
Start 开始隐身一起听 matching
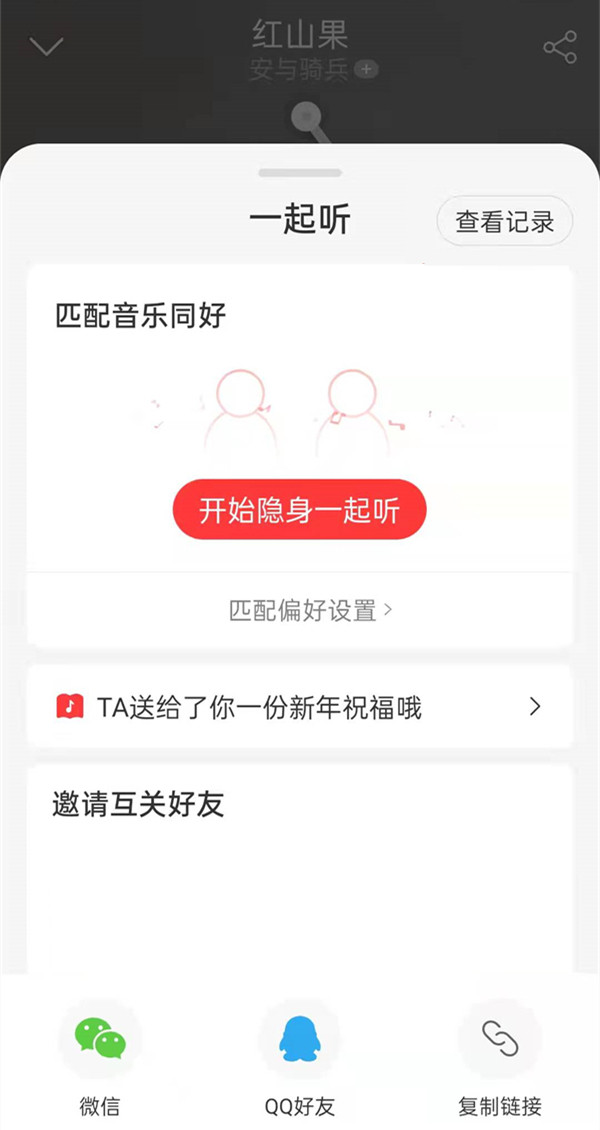point(299,510)
